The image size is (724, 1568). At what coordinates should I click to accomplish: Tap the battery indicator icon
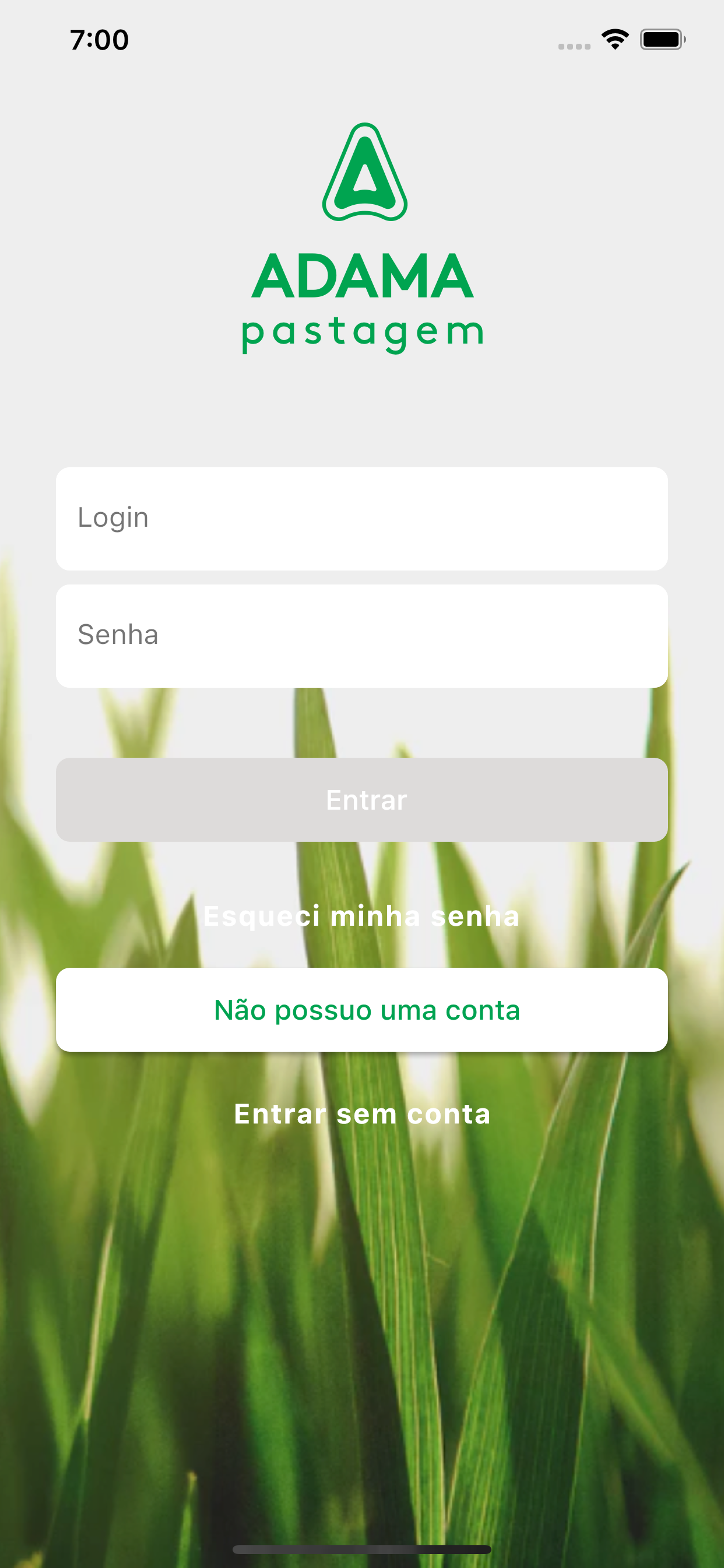point(660,39)
